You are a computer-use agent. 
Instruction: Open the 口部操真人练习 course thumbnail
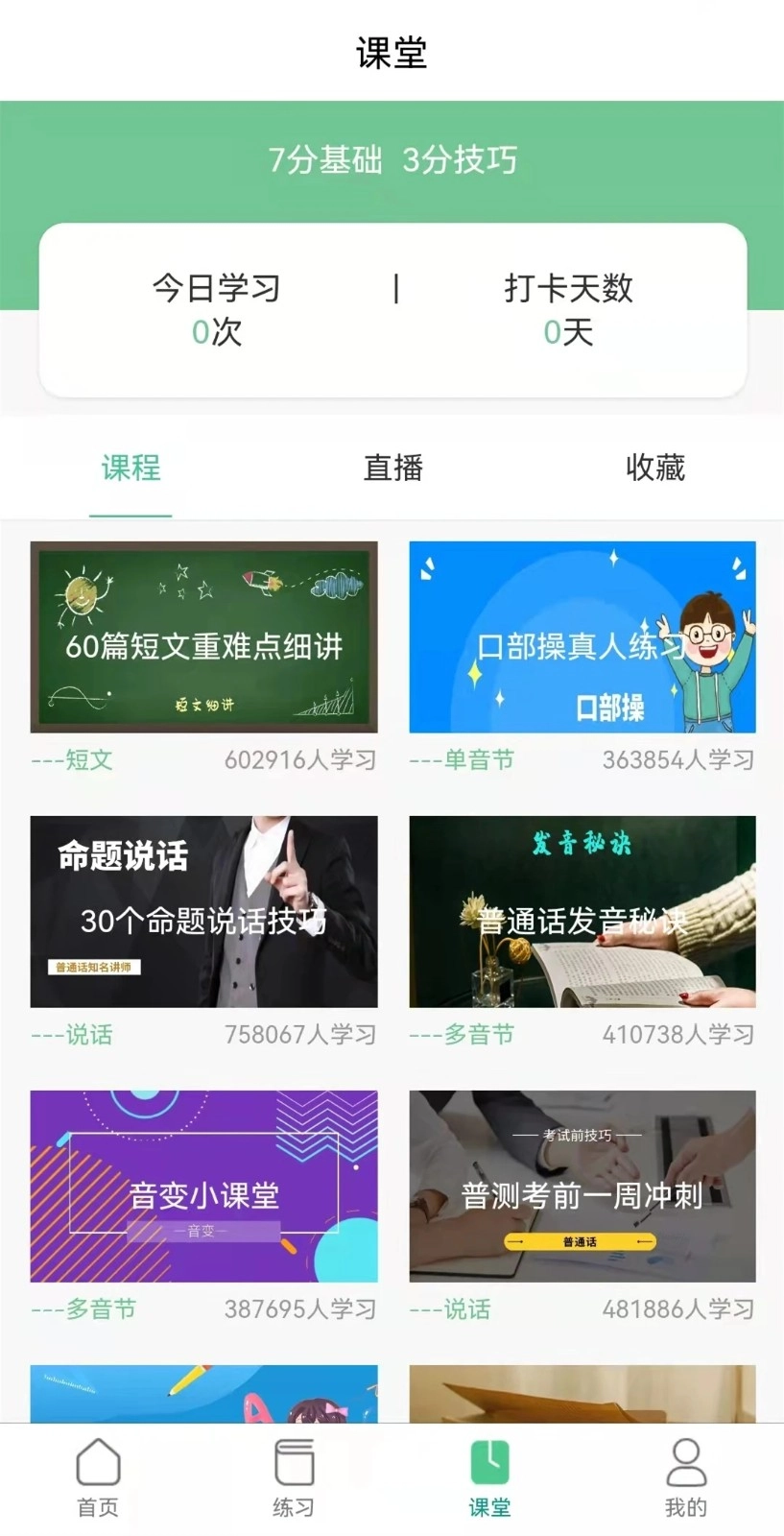[x=582, y=636]
